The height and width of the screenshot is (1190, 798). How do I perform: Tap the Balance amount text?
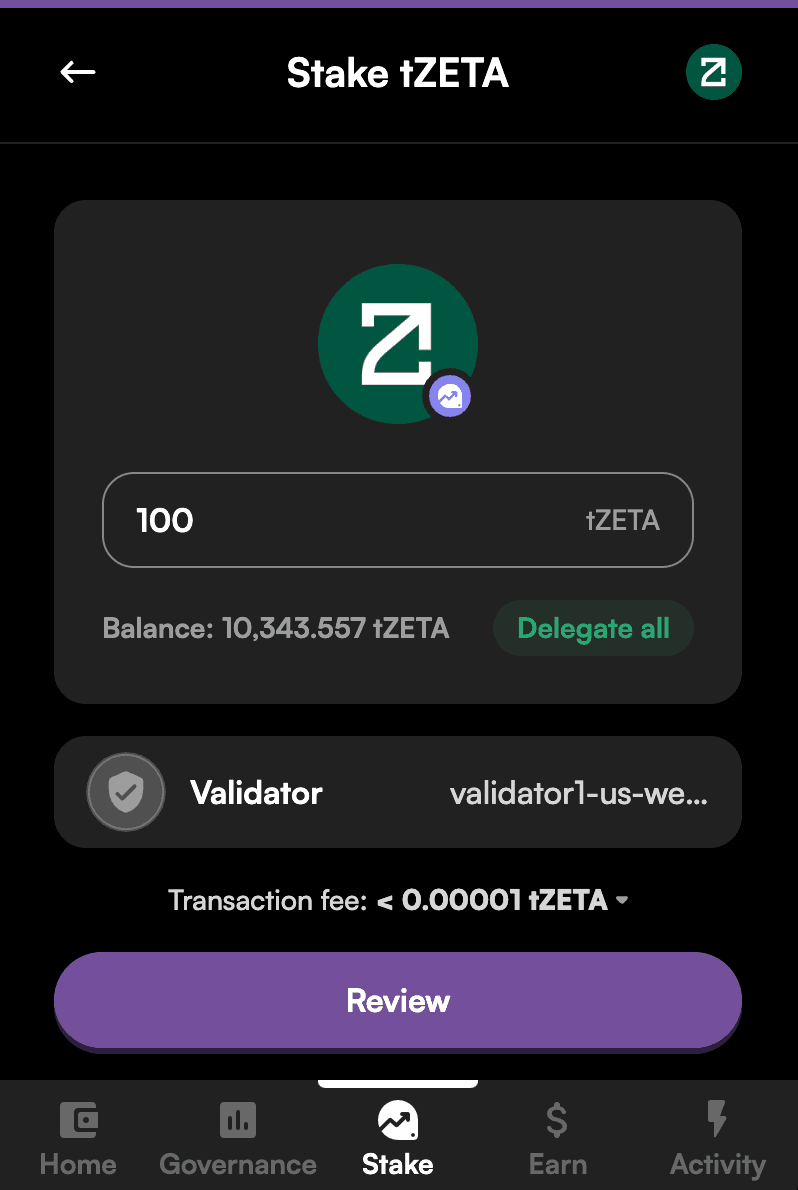tap(275, 628)
